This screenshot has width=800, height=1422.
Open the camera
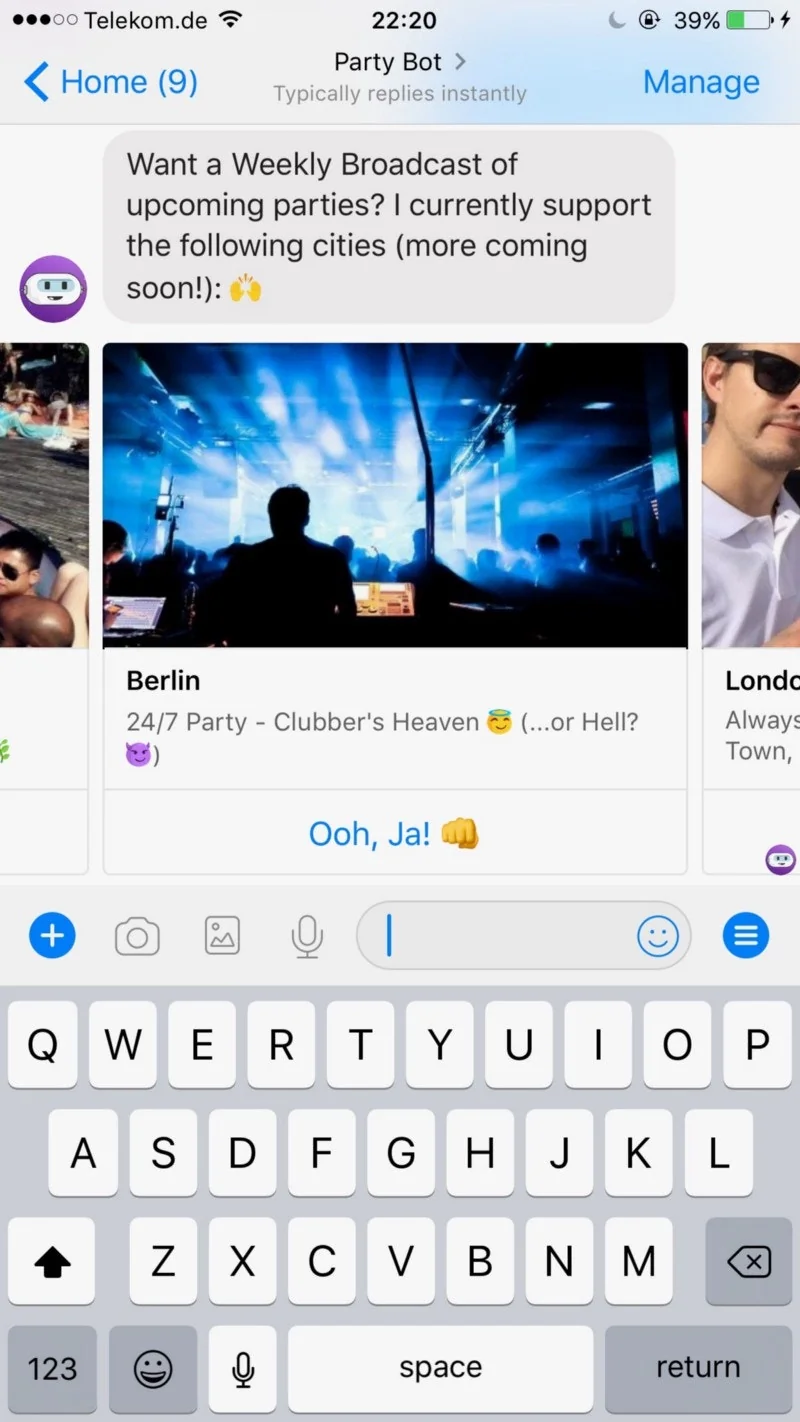point(138,936)
